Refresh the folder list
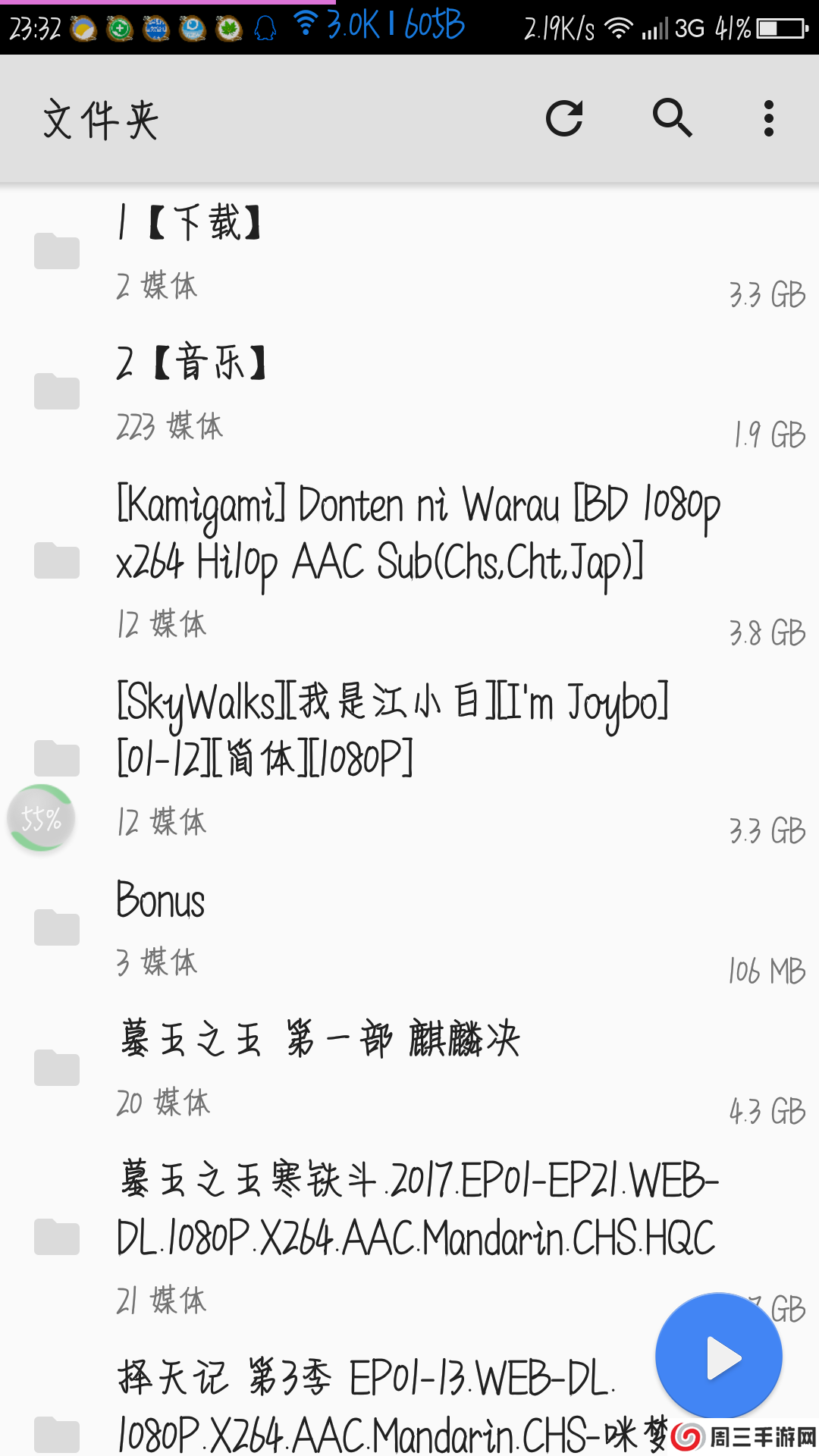This screenshot has height=1456, width=819. point(565,119)
